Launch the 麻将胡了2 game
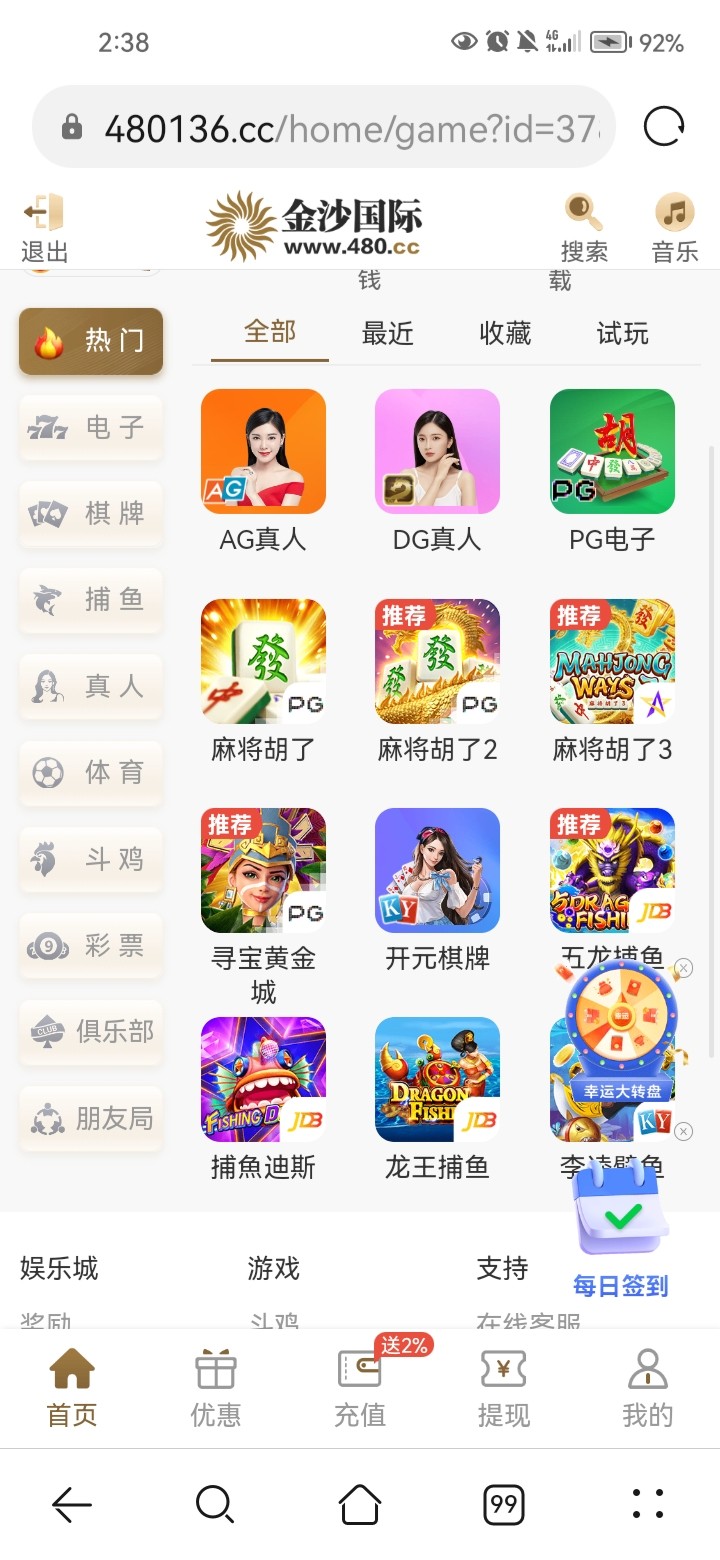Viewport: 720px width, 1560px height. tap(437, 660)
